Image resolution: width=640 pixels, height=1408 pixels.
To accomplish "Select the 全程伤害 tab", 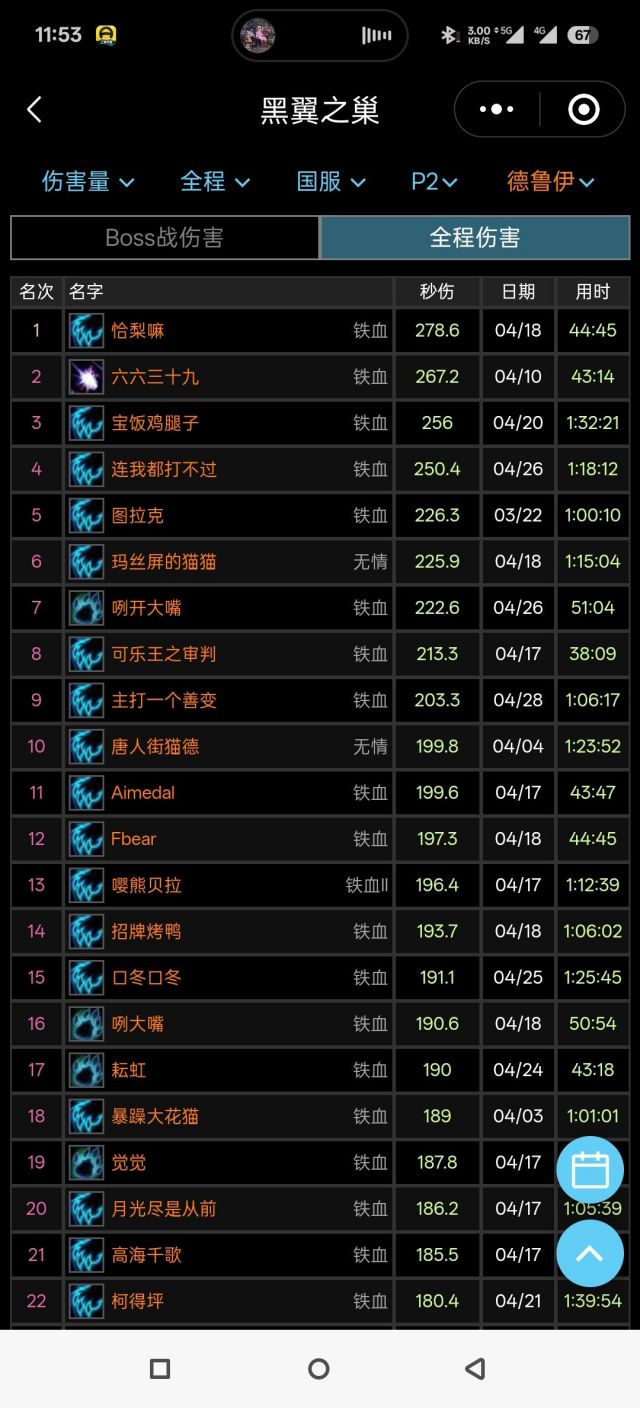I will pos(475,238).
